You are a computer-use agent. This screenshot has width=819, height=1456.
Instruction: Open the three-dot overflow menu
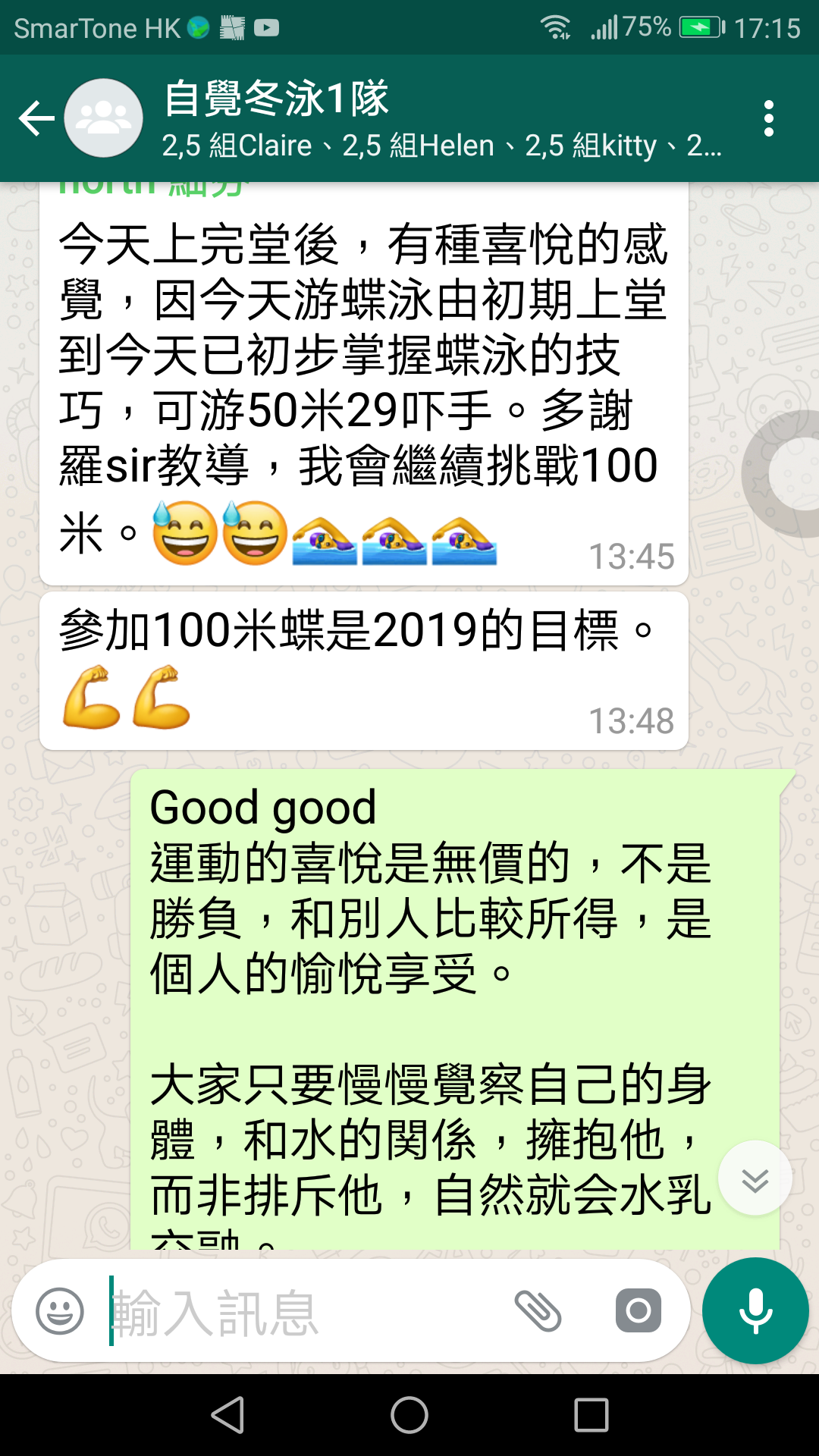[x=770, y=118]
